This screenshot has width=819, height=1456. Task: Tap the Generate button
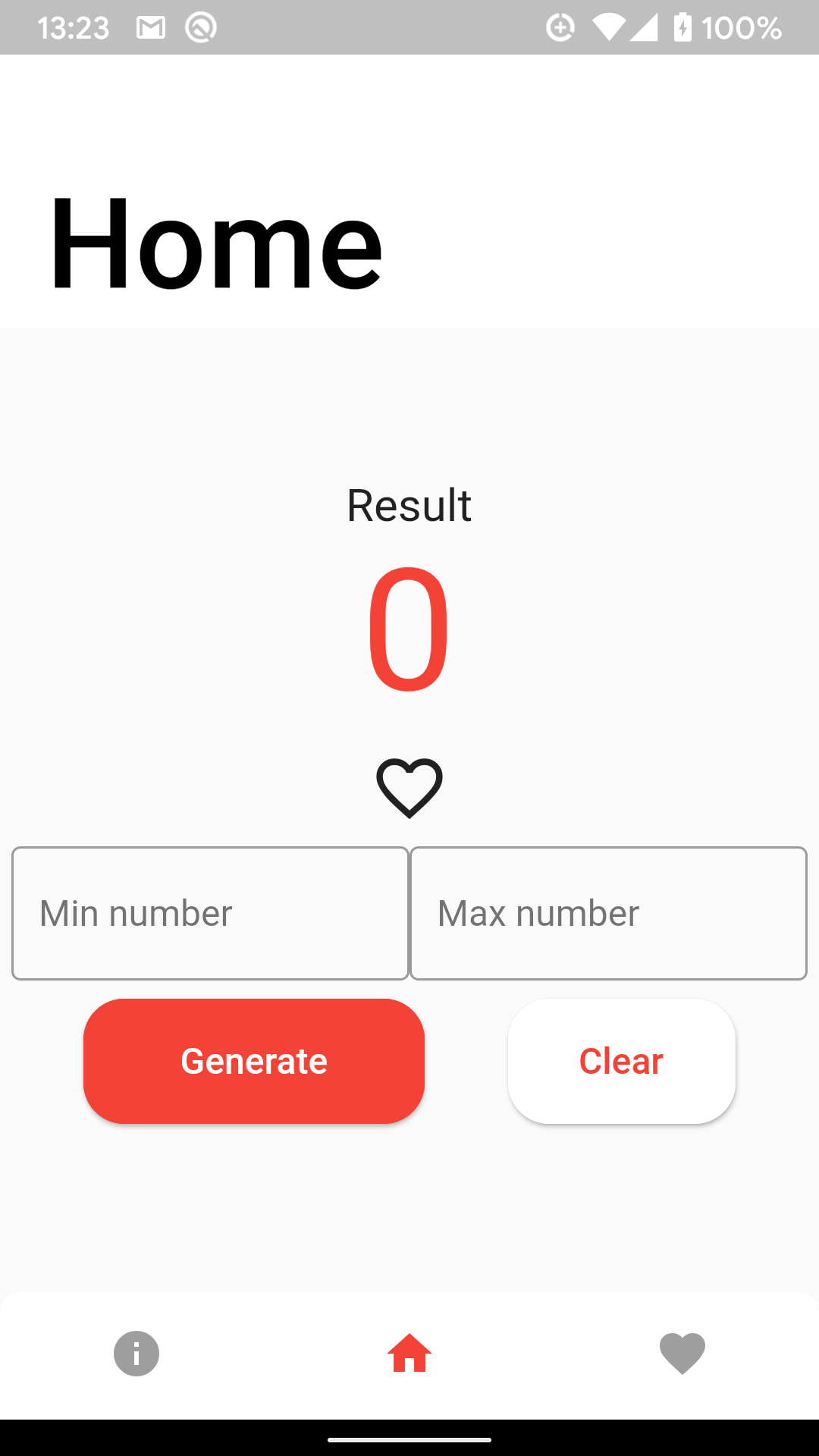click(254, 1061)
